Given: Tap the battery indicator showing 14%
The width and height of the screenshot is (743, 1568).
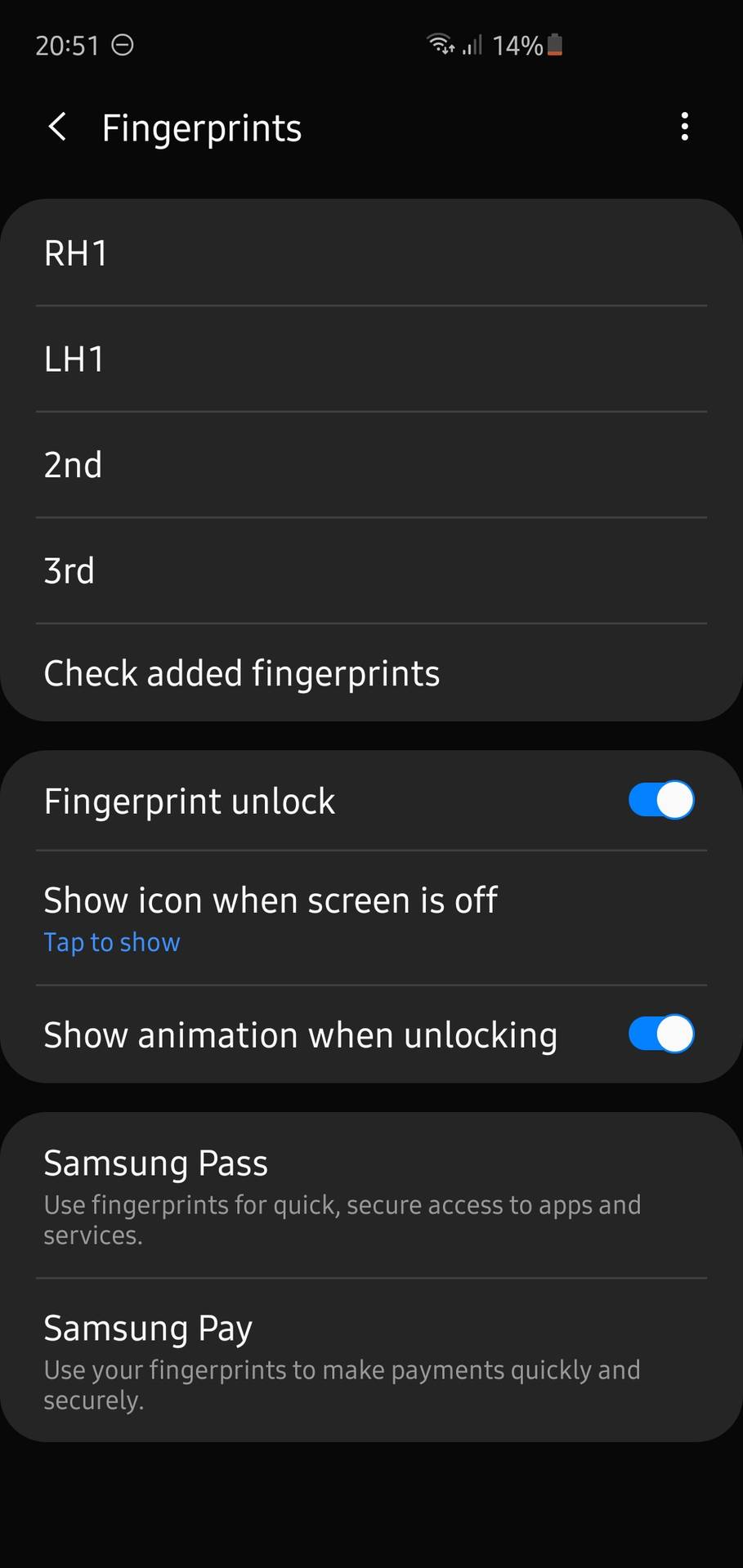Looking at the screenshot, I should coord(527,45).
